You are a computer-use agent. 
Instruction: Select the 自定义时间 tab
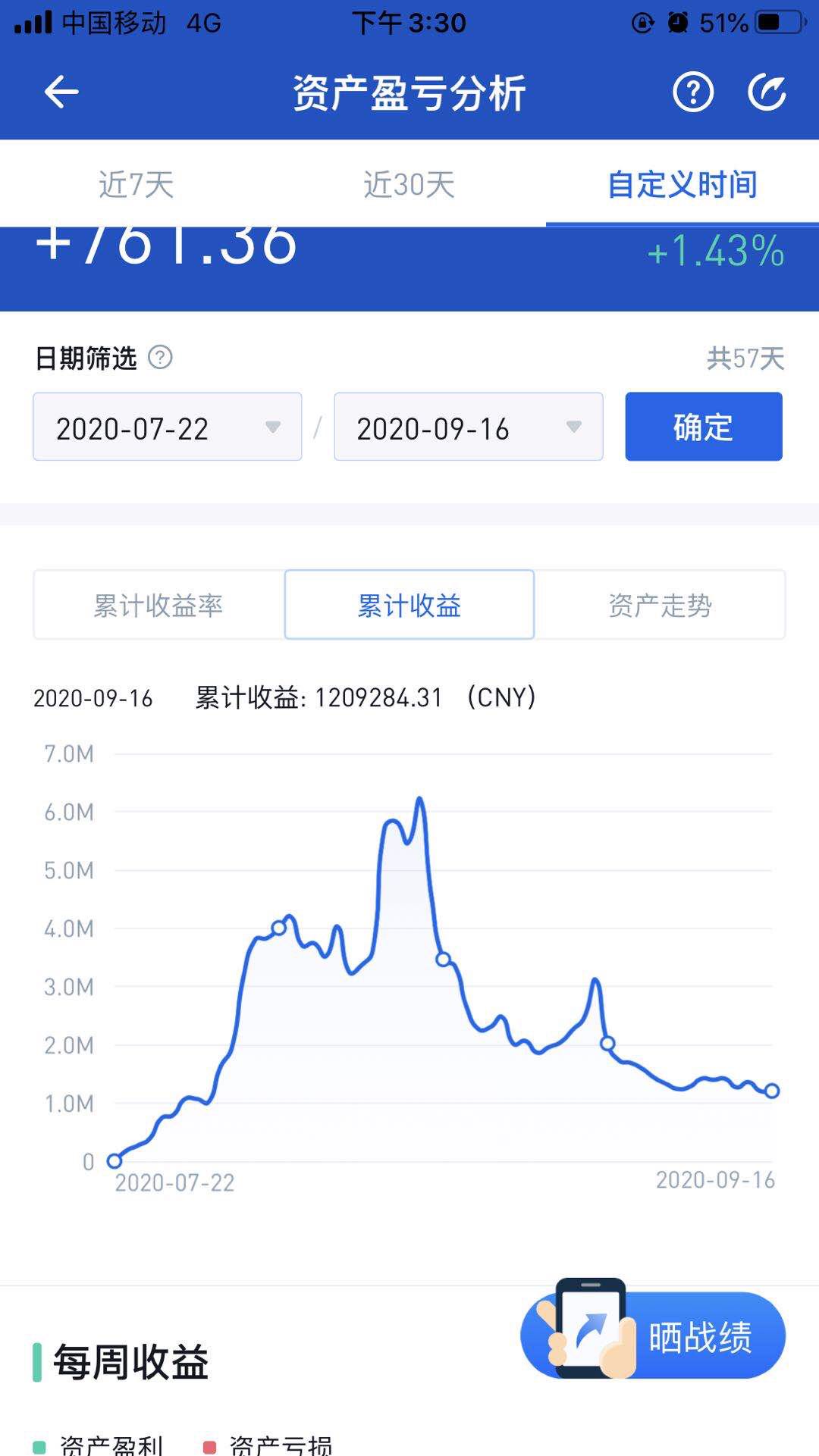click(682, 184)
